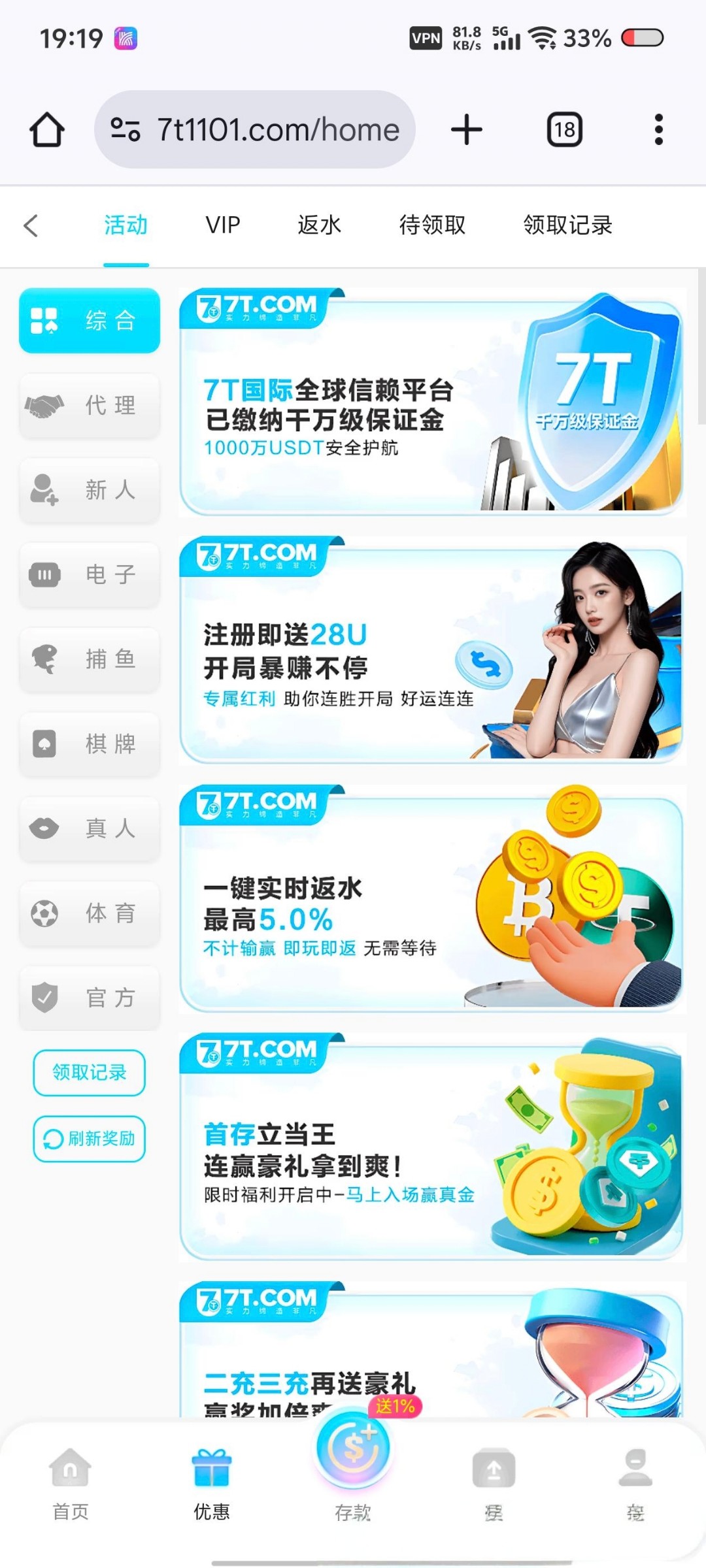Open the 领取记录 top tab
706x1568 pixels.
pyautogui.click(x=567, y=225)
